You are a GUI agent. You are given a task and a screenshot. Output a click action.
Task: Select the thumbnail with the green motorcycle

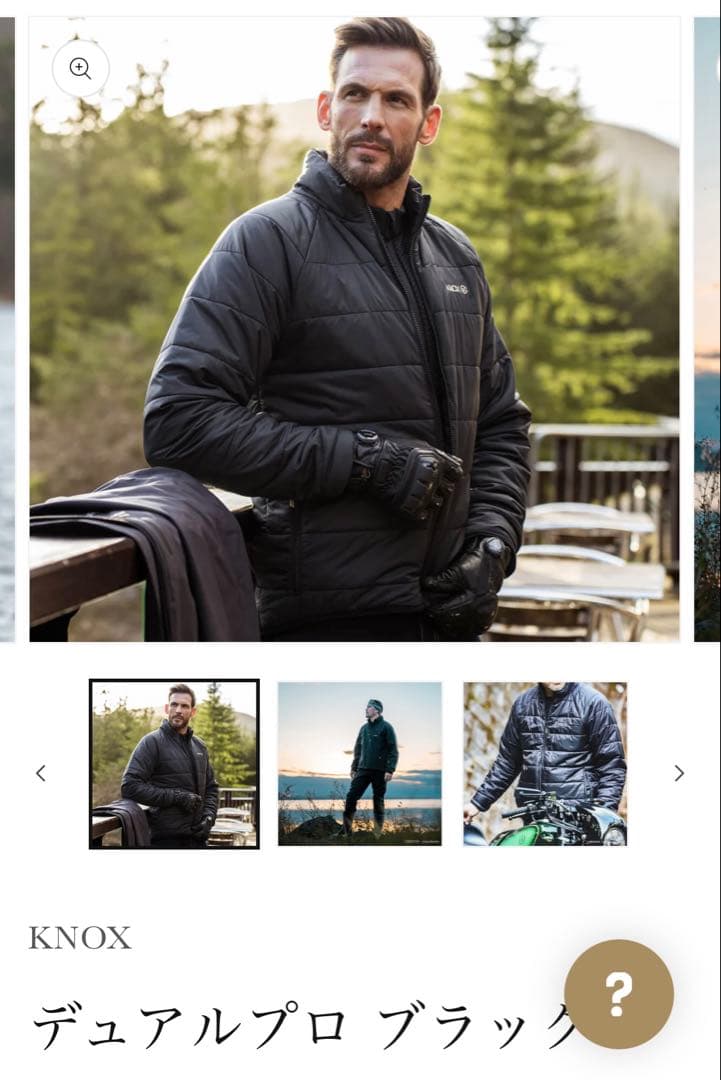[x=545, y=764]
